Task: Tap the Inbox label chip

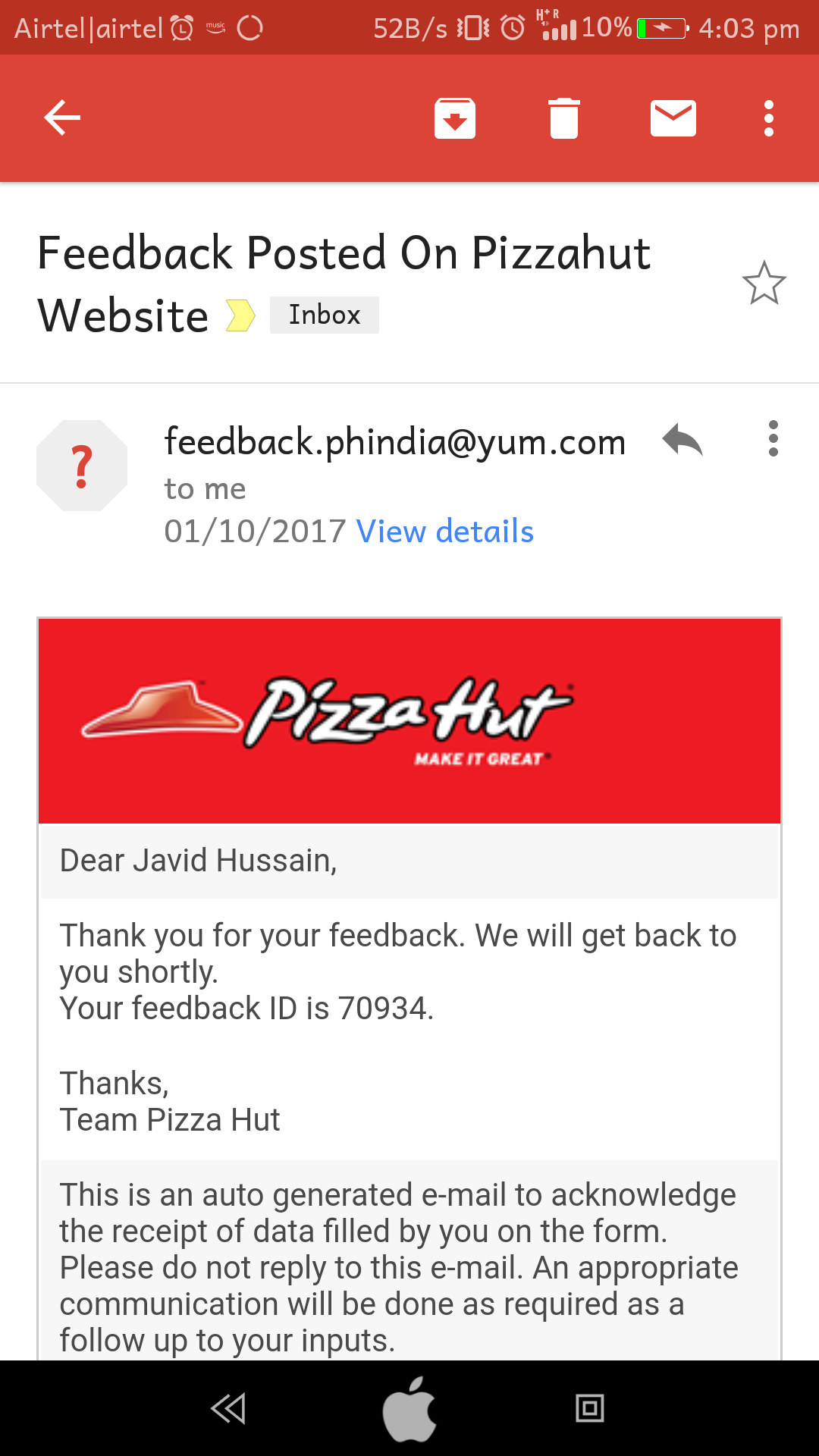Action: (x=325, y=315)
